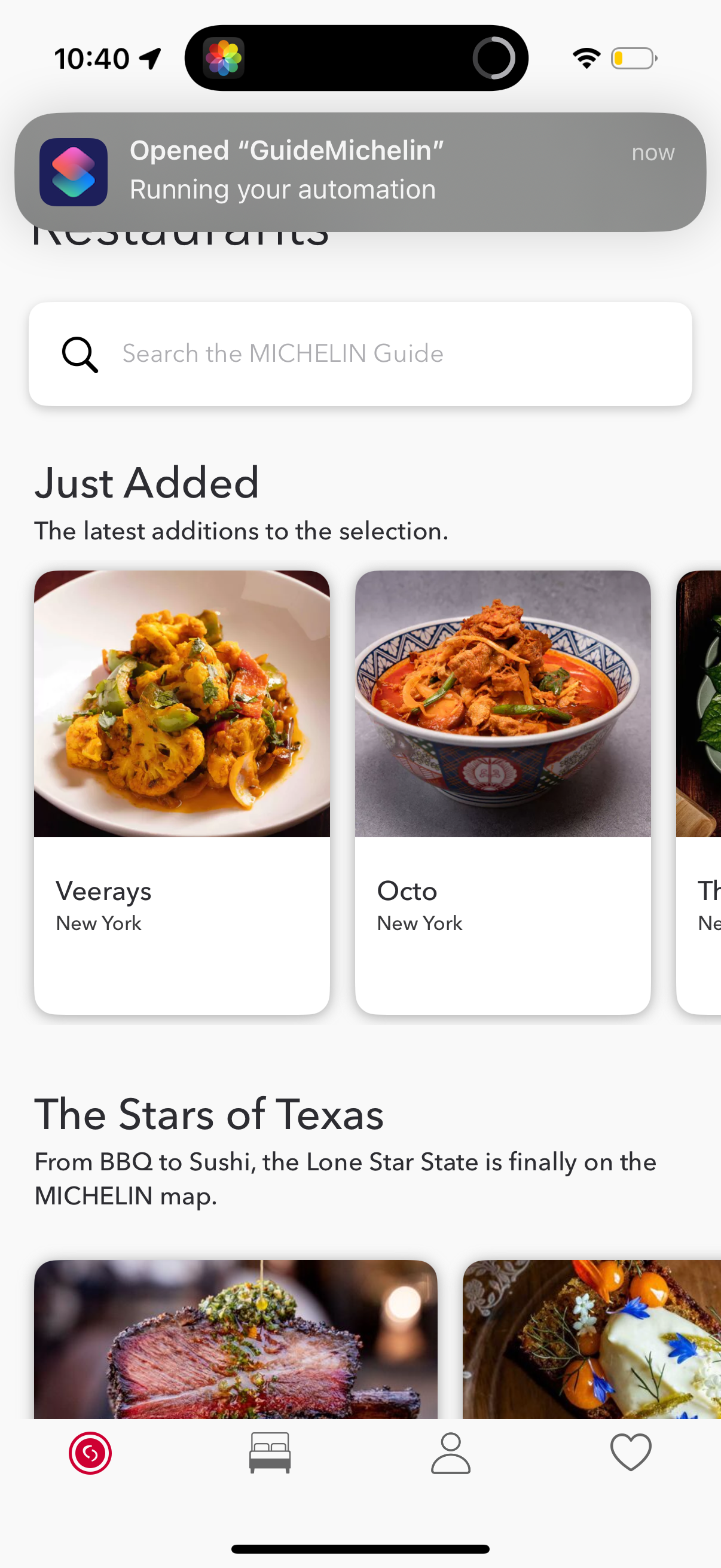721x1568 pixels.
Task: Tap the 'Opened GuideMichelin' notification banner
Action: click(360, 172)
